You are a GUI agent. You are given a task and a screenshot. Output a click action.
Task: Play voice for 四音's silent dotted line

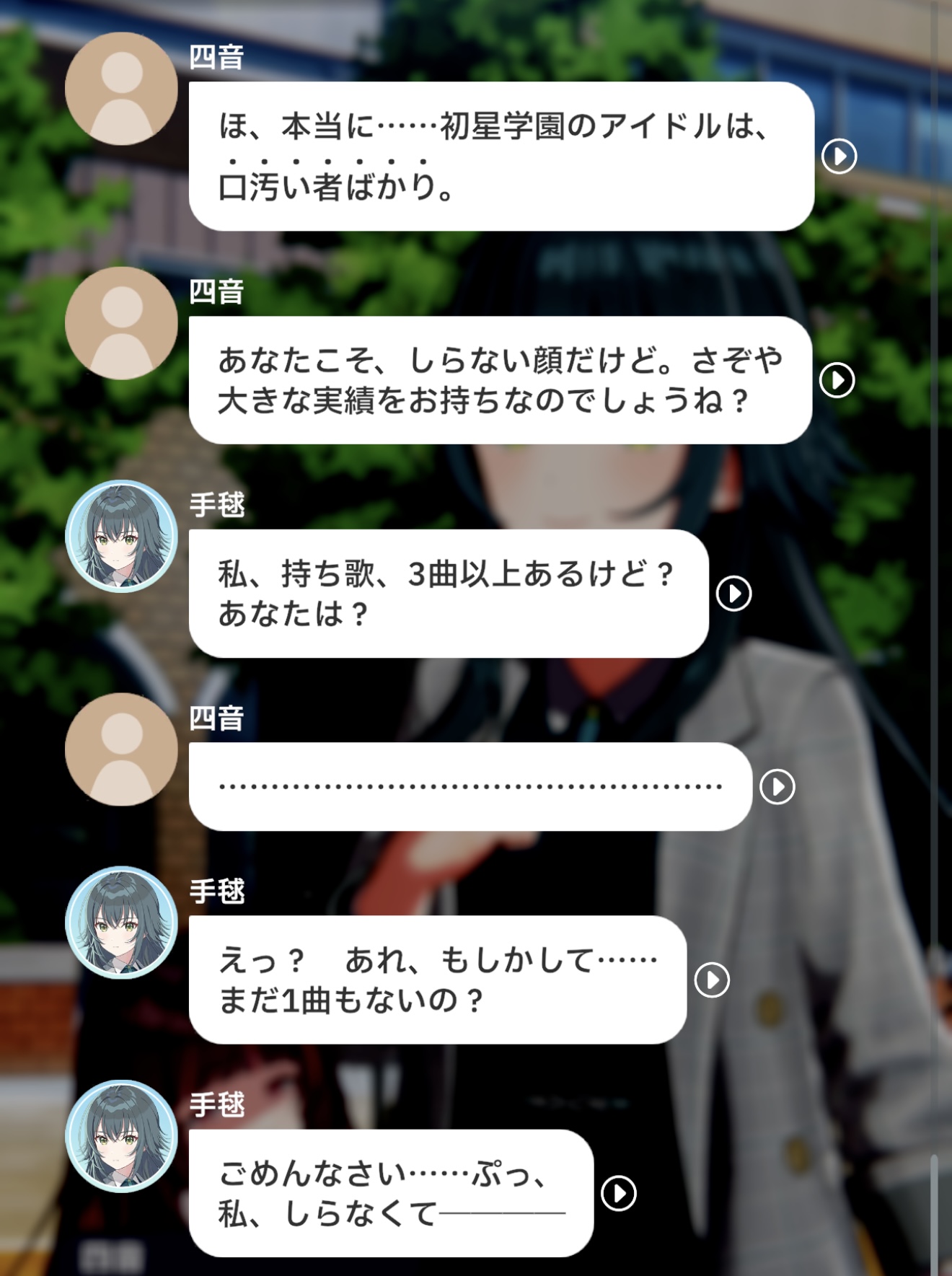777,786
